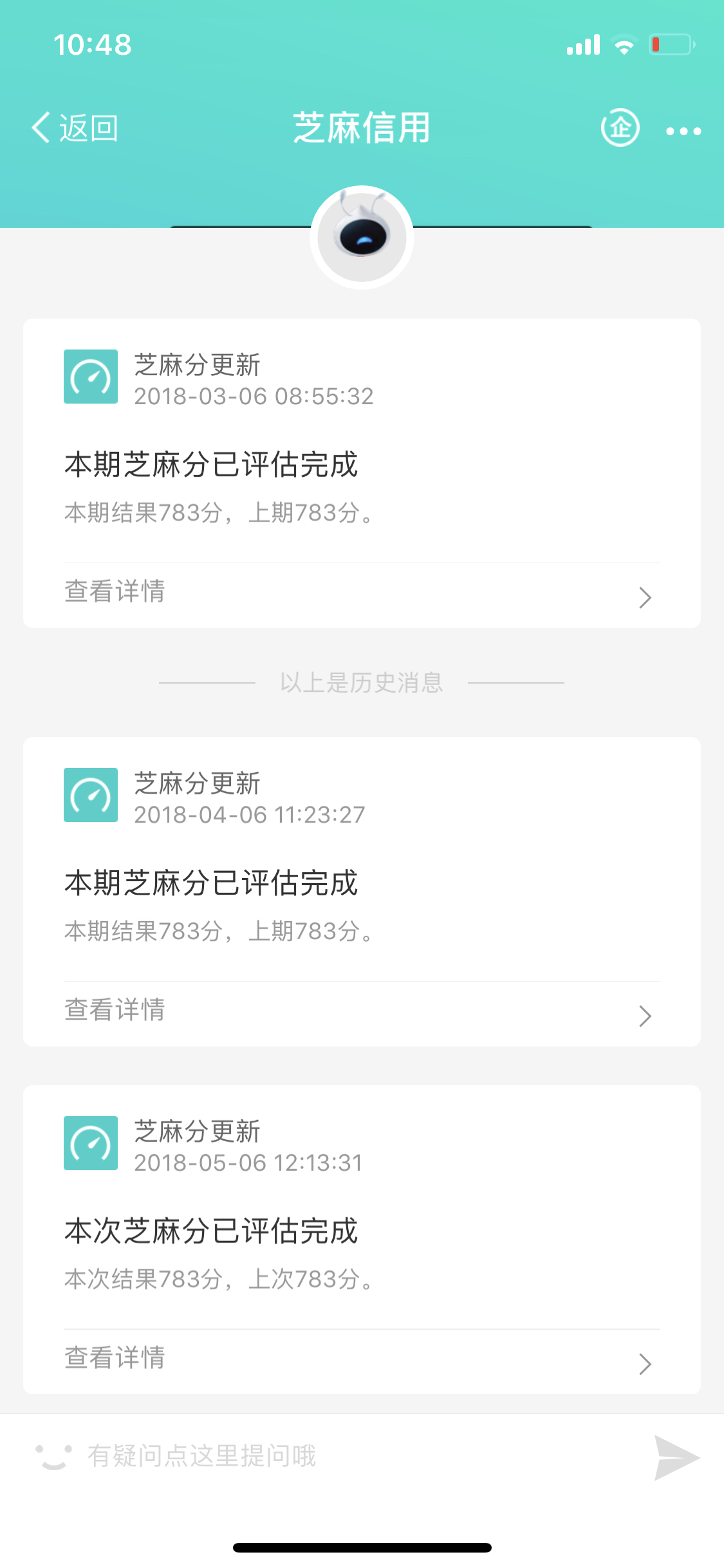
Task: Open the enterprise 企 icon
Action: 620,128
